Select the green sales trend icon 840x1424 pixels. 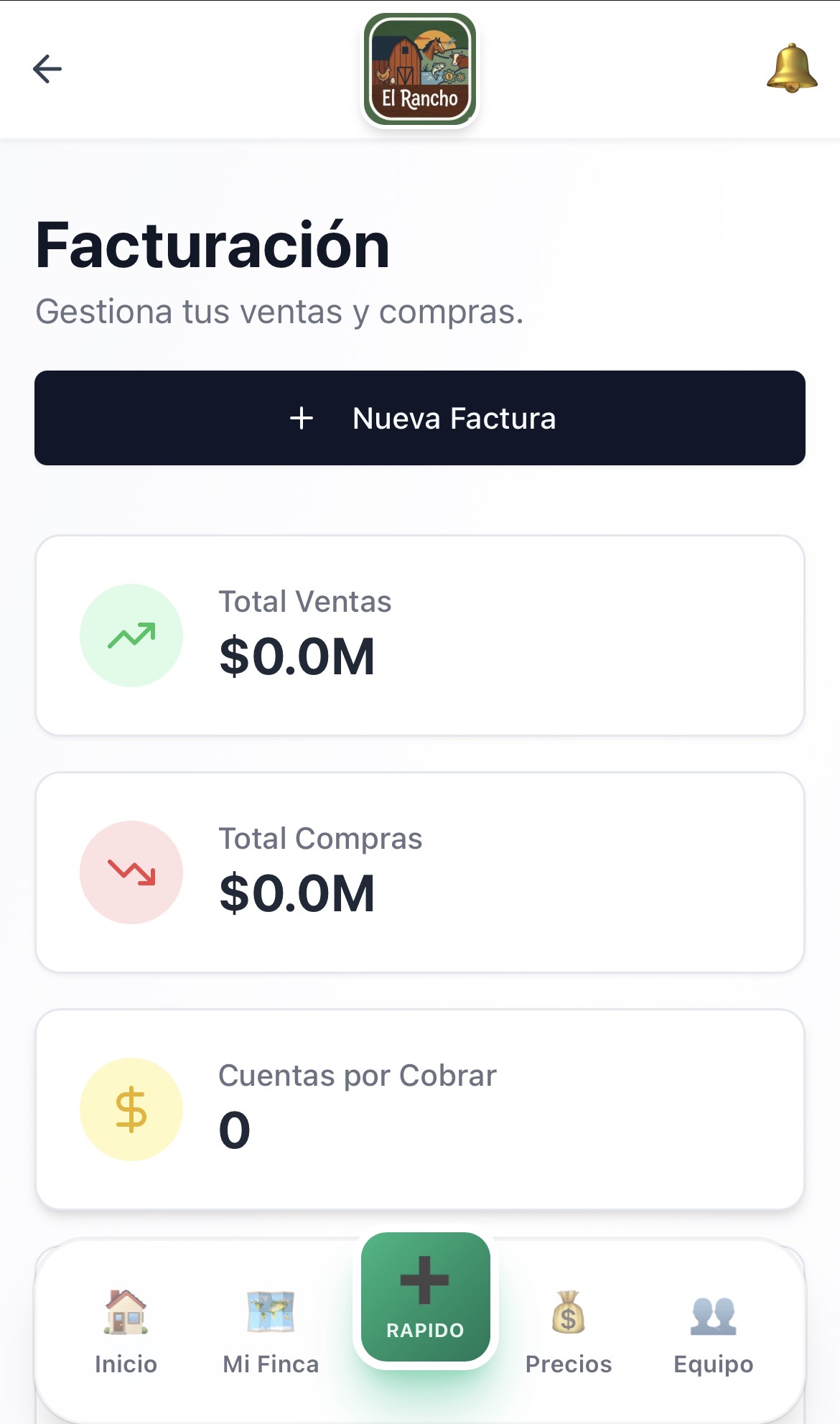(131, 635)
